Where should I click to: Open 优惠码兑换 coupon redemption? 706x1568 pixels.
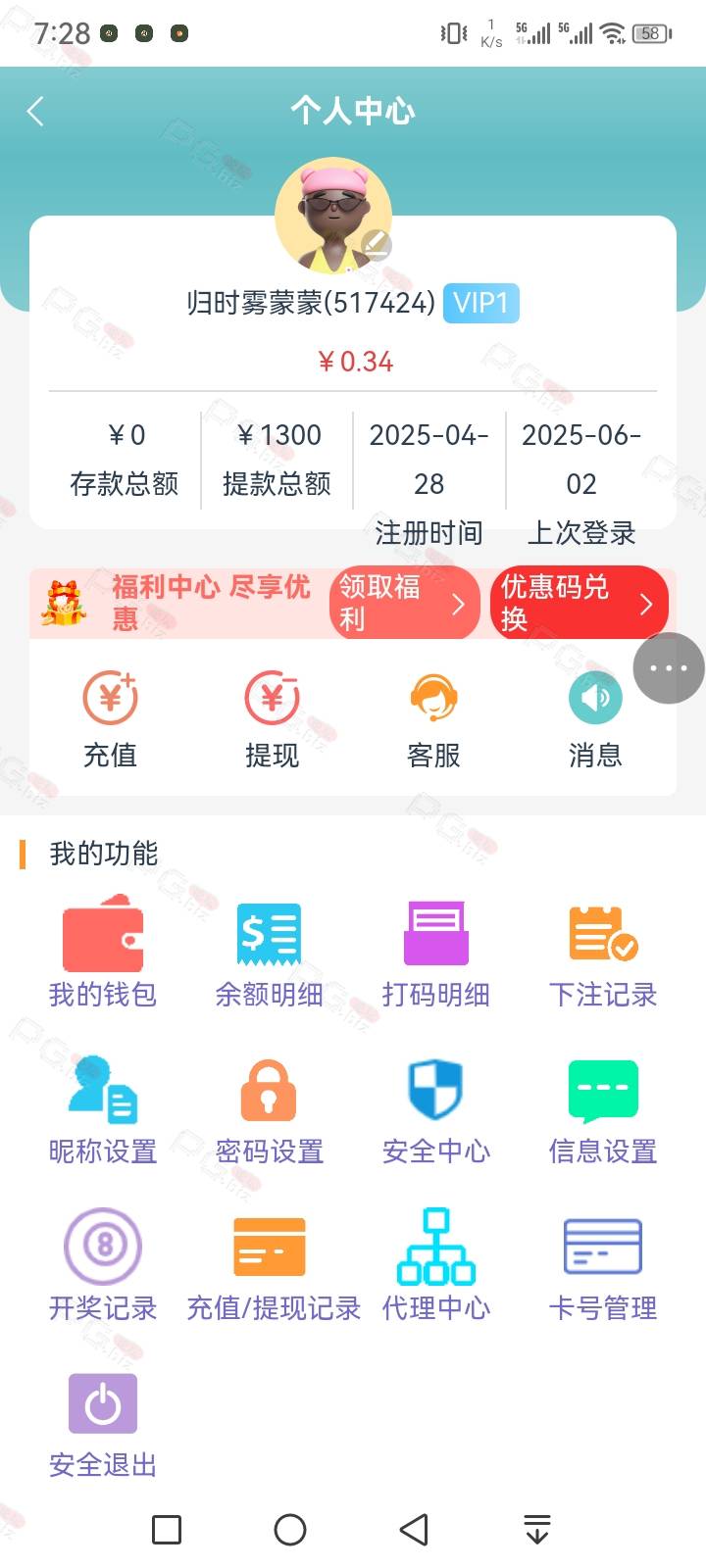coord(578,604)
